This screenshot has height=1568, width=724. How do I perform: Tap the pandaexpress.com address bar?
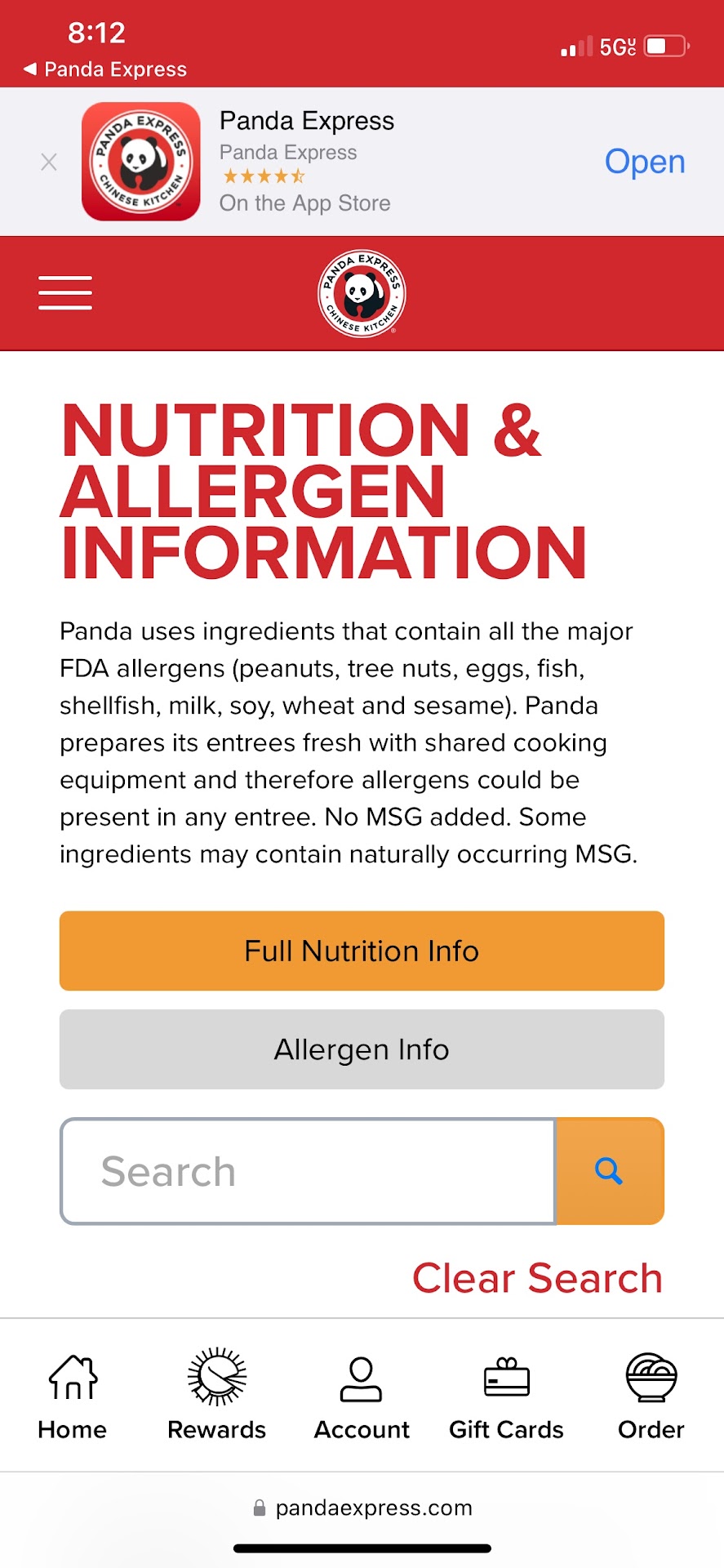coord(363,1508)
